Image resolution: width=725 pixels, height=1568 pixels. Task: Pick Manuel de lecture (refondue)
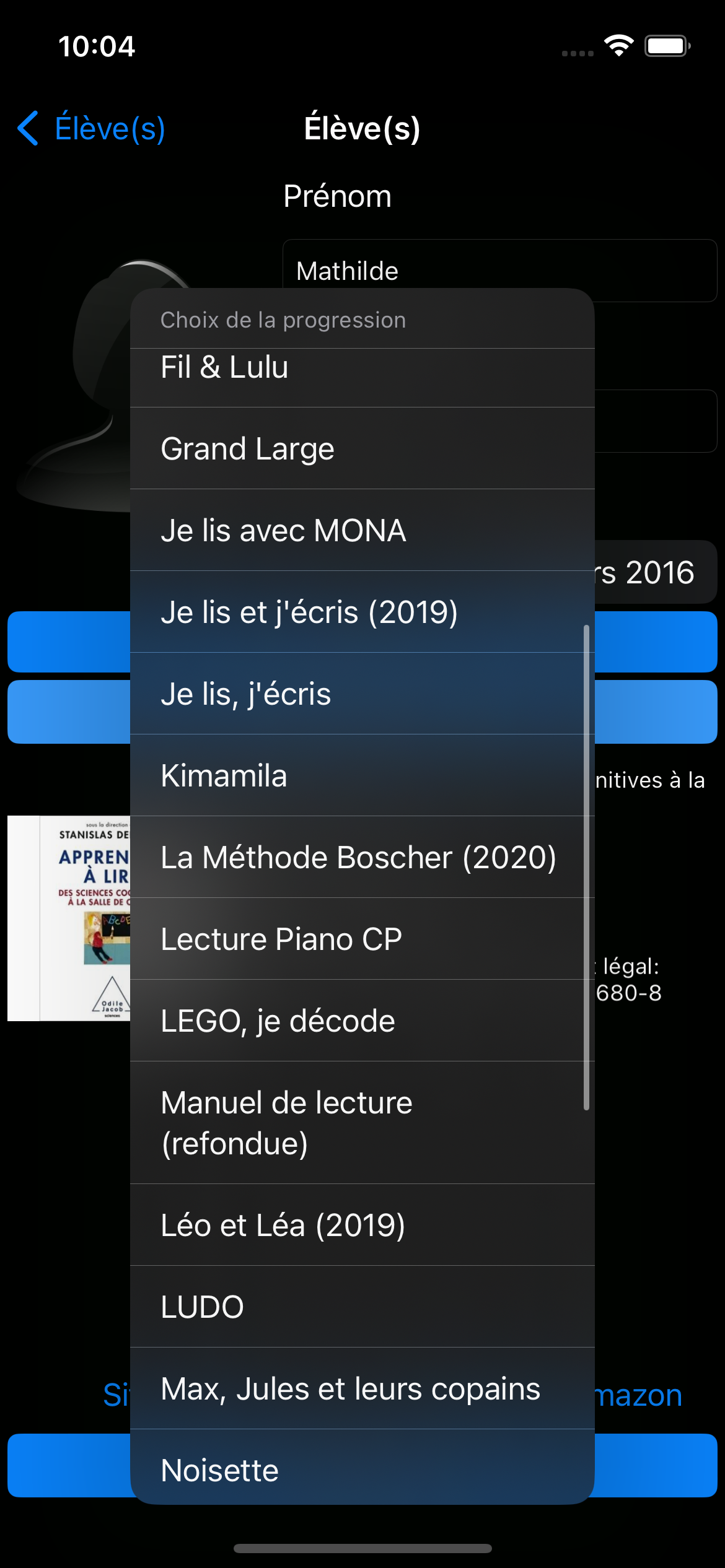tap(362, 1123)
